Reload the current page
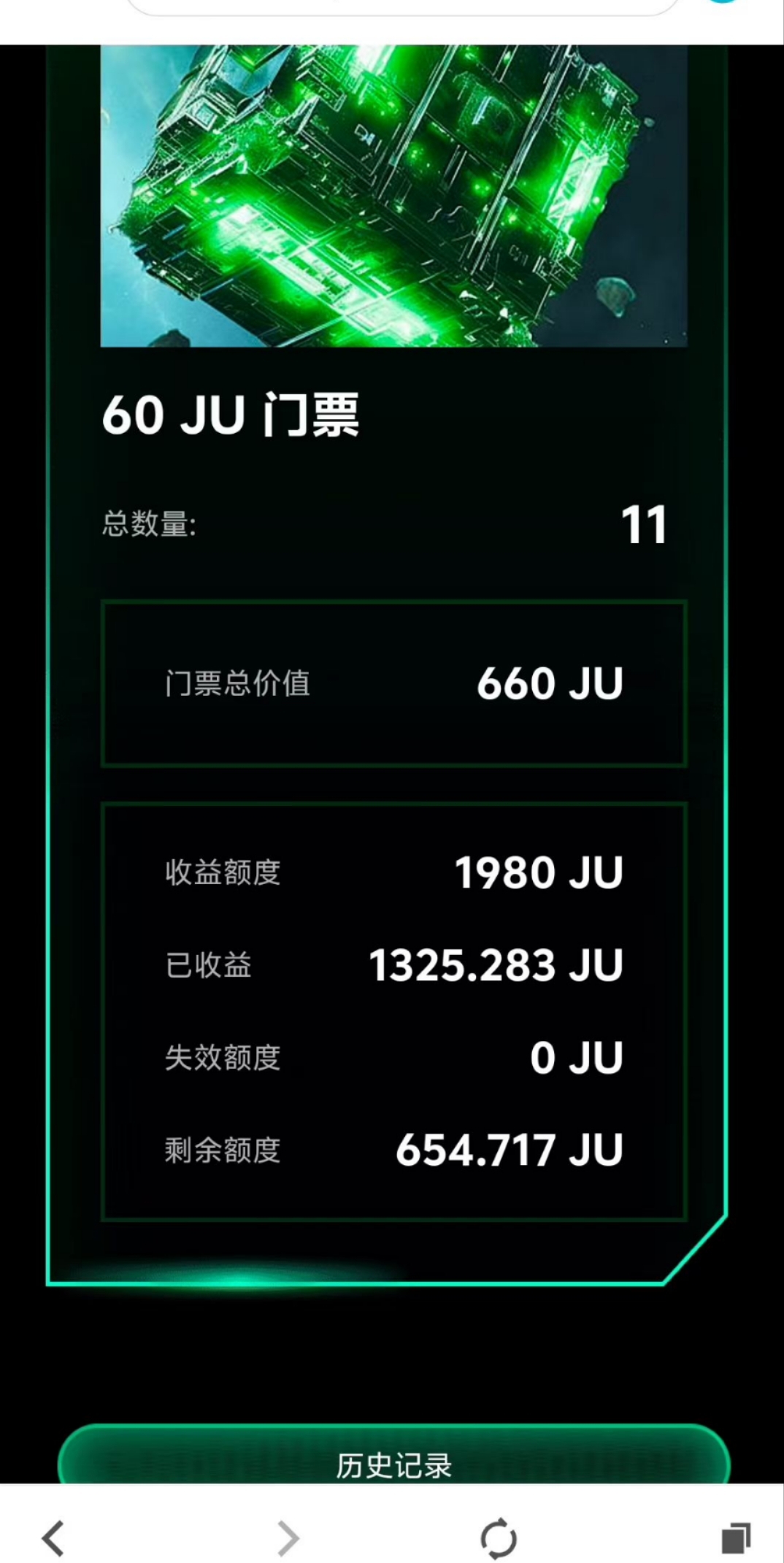The height and width of the screenshot is (1563, 784). (499, 1538)
